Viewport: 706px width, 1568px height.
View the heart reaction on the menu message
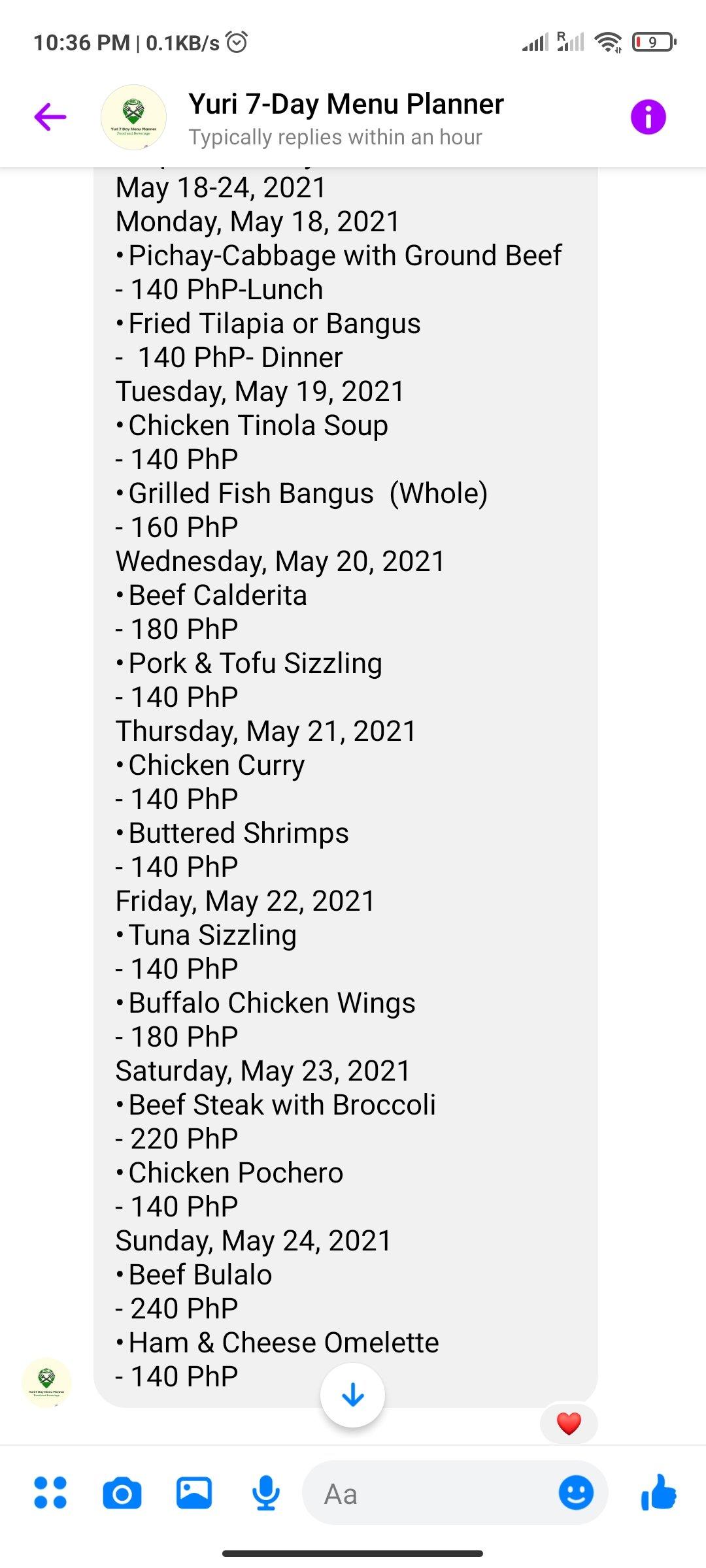click(x=569, y=1423)
